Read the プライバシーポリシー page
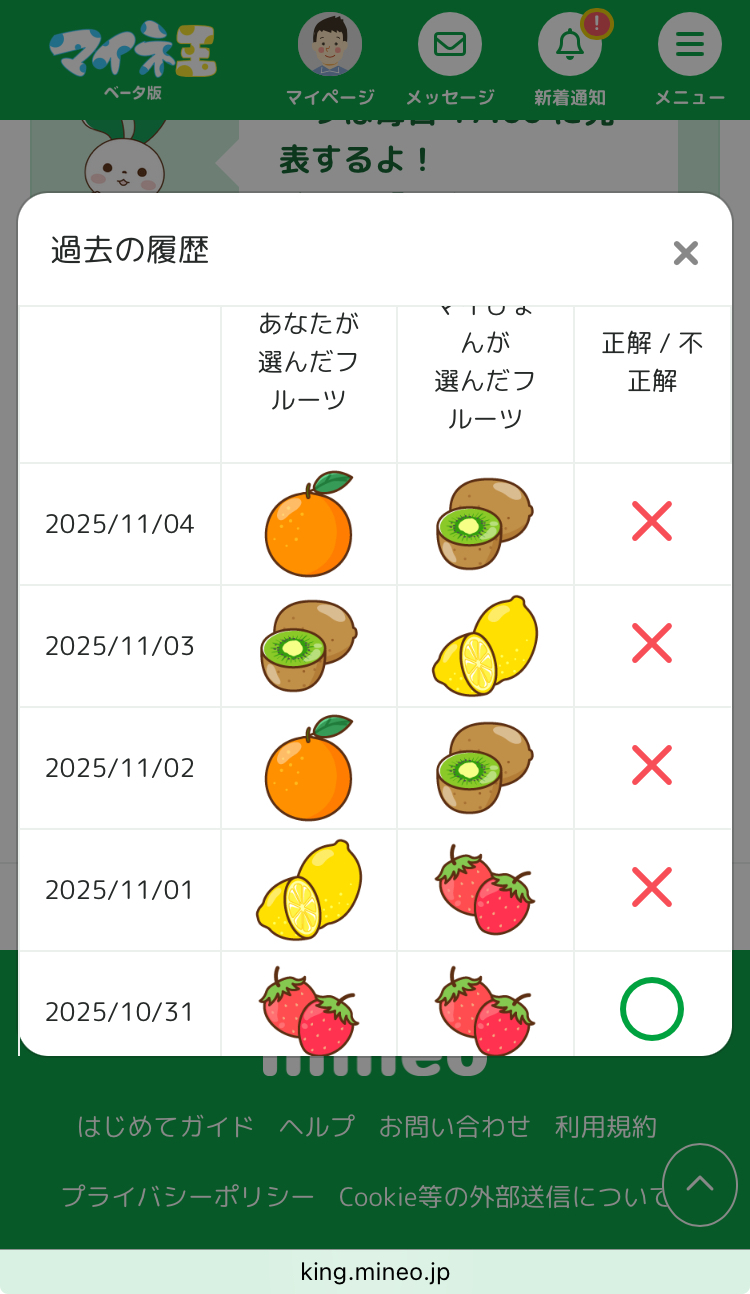This screenshot has width=750, height=1294. pos(188,1196)
